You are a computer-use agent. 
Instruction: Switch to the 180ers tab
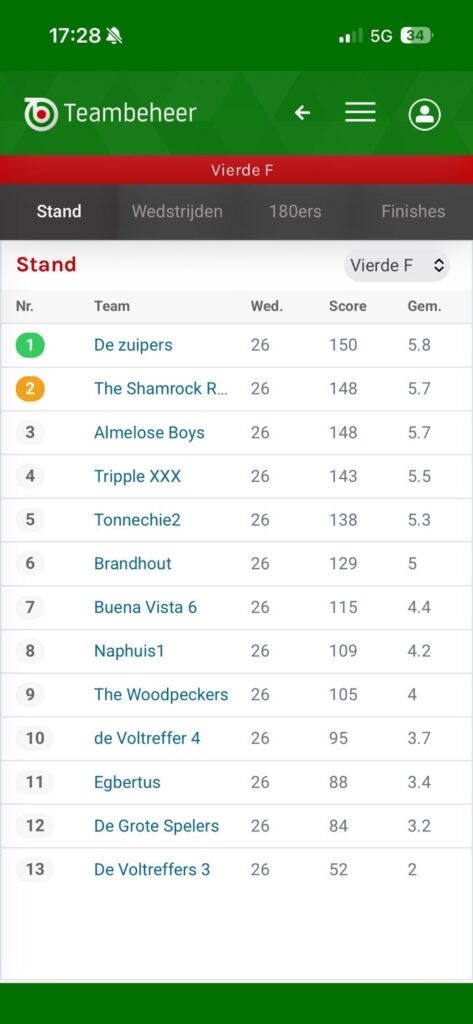[295, 212]
